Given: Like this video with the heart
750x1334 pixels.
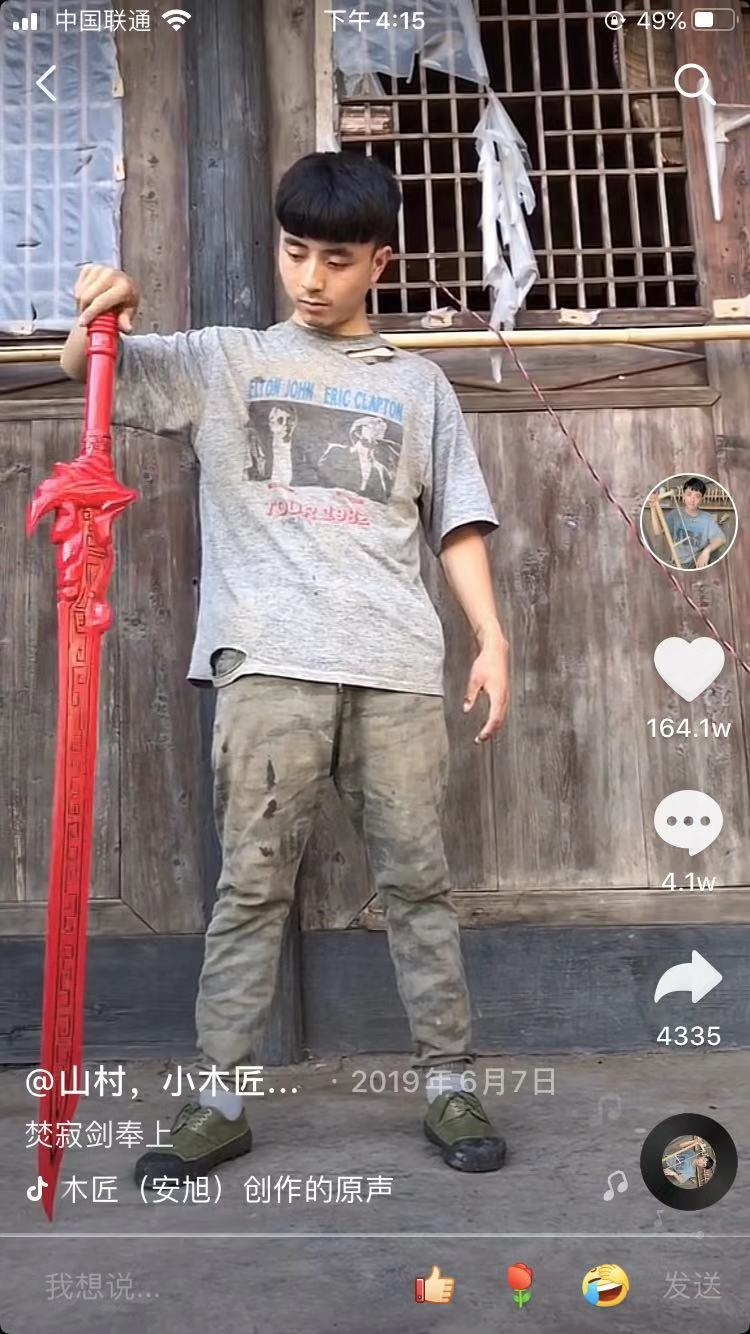Looking at the screenshot, I should [689, 669].
